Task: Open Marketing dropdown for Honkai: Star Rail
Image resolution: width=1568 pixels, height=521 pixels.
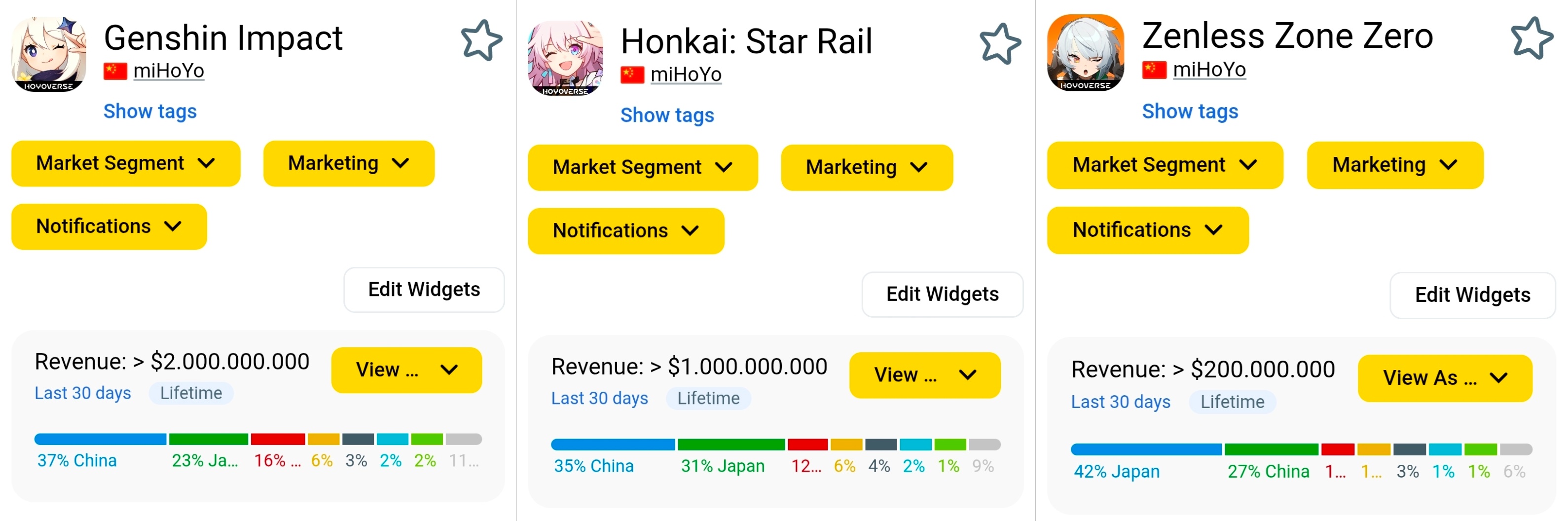Action: click(x=866, y=167)
